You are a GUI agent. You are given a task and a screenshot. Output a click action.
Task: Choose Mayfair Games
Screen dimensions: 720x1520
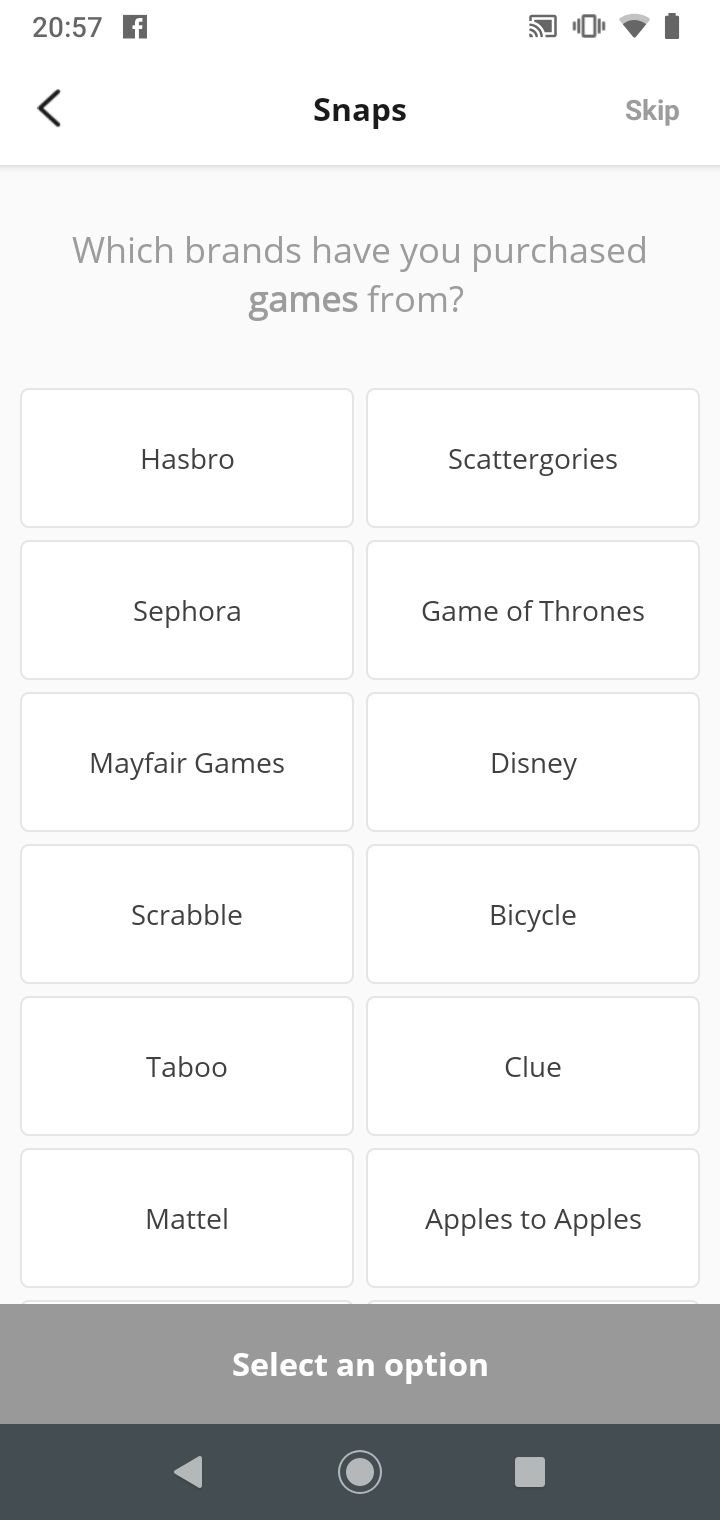[x=187, y=762]
